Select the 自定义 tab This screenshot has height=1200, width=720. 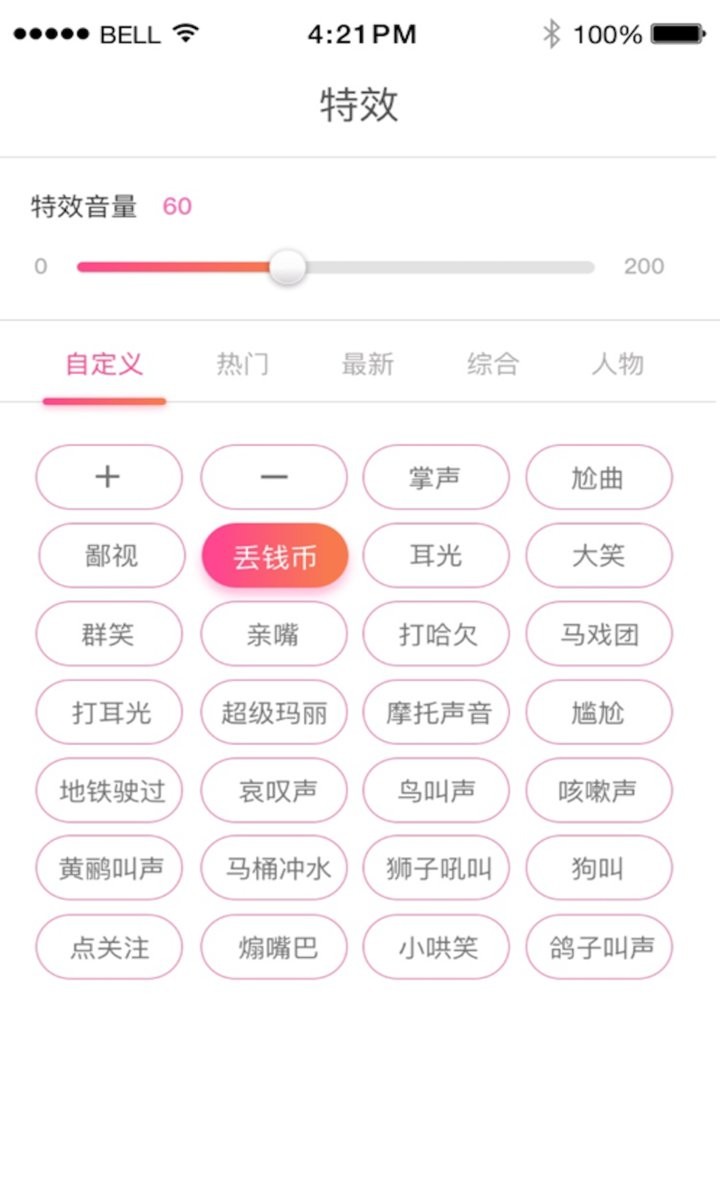click(x=104, y=364)
